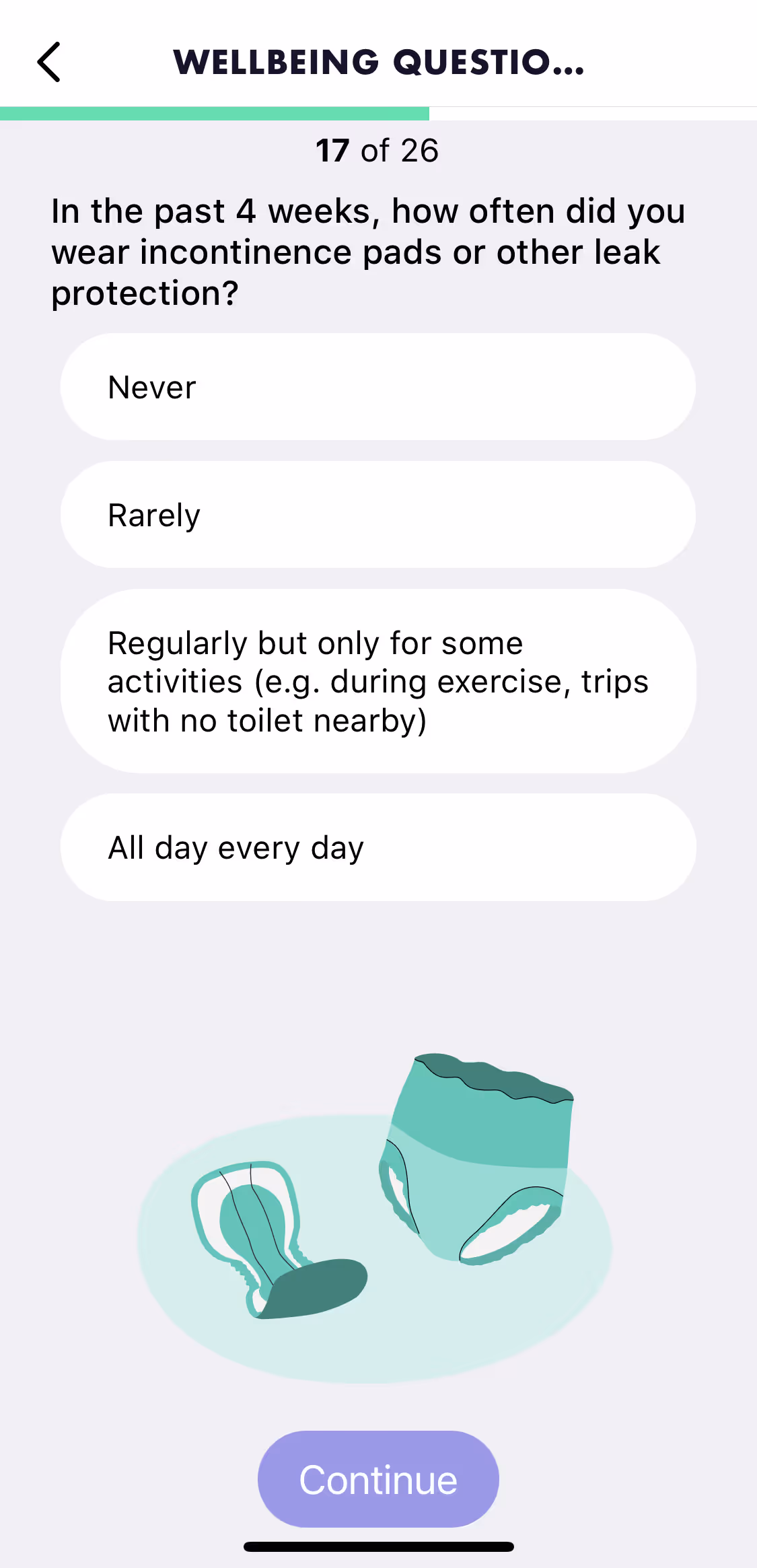This screenshot has height=1568, width=757.
Task: Tap the 17 of 26 progress label
Action: tap(377, 149)
